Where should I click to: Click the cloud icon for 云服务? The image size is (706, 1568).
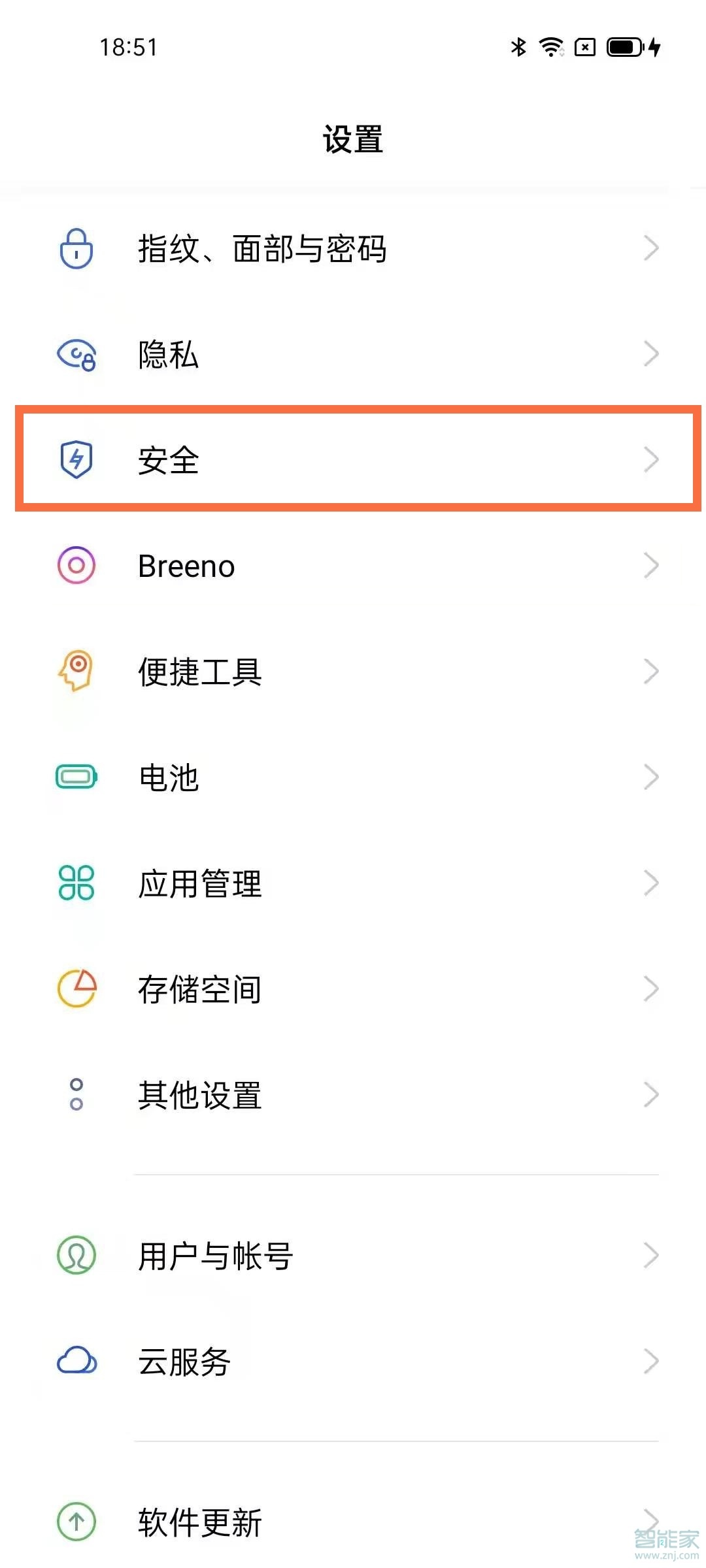pyautogui.click(x=75, y=1362)
